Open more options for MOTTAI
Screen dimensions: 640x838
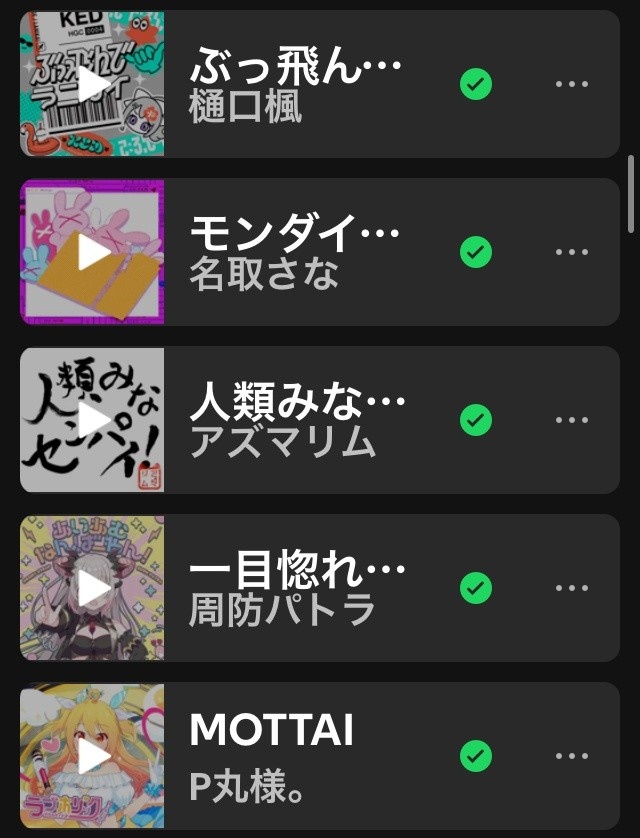[x=572, y=756]
